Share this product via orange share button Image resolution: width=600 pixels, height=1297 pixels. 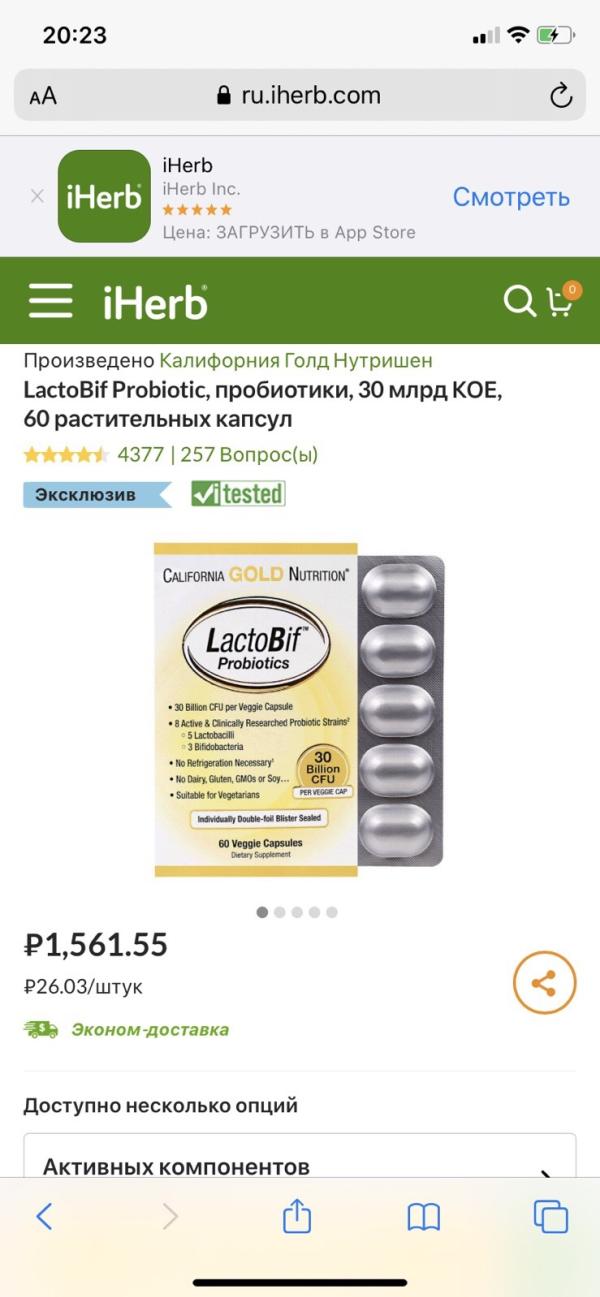tap(544, 983)
